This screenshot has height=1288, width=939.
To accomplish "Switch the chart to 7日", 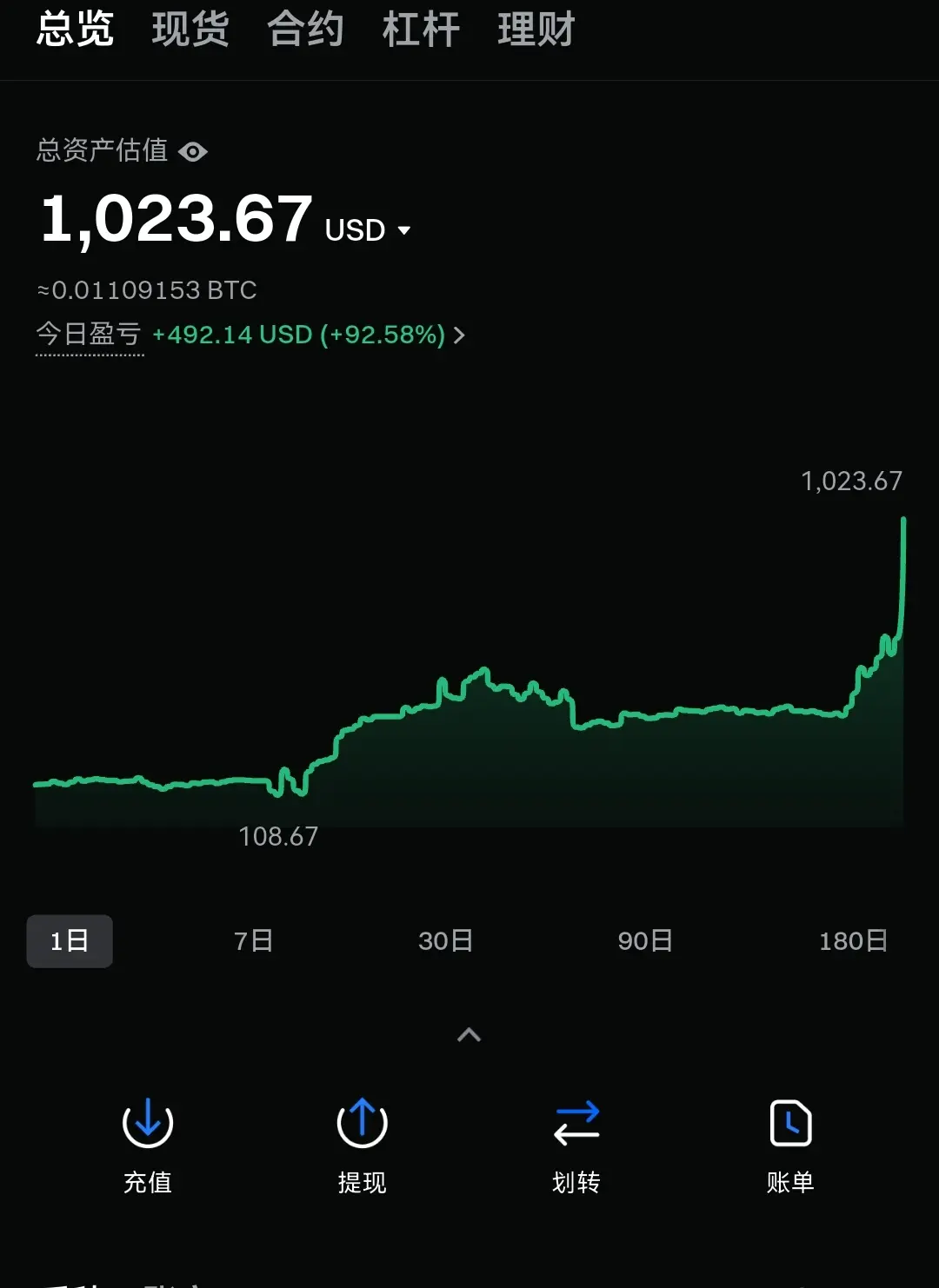I will pyautogui.click(x=253, y=940).
